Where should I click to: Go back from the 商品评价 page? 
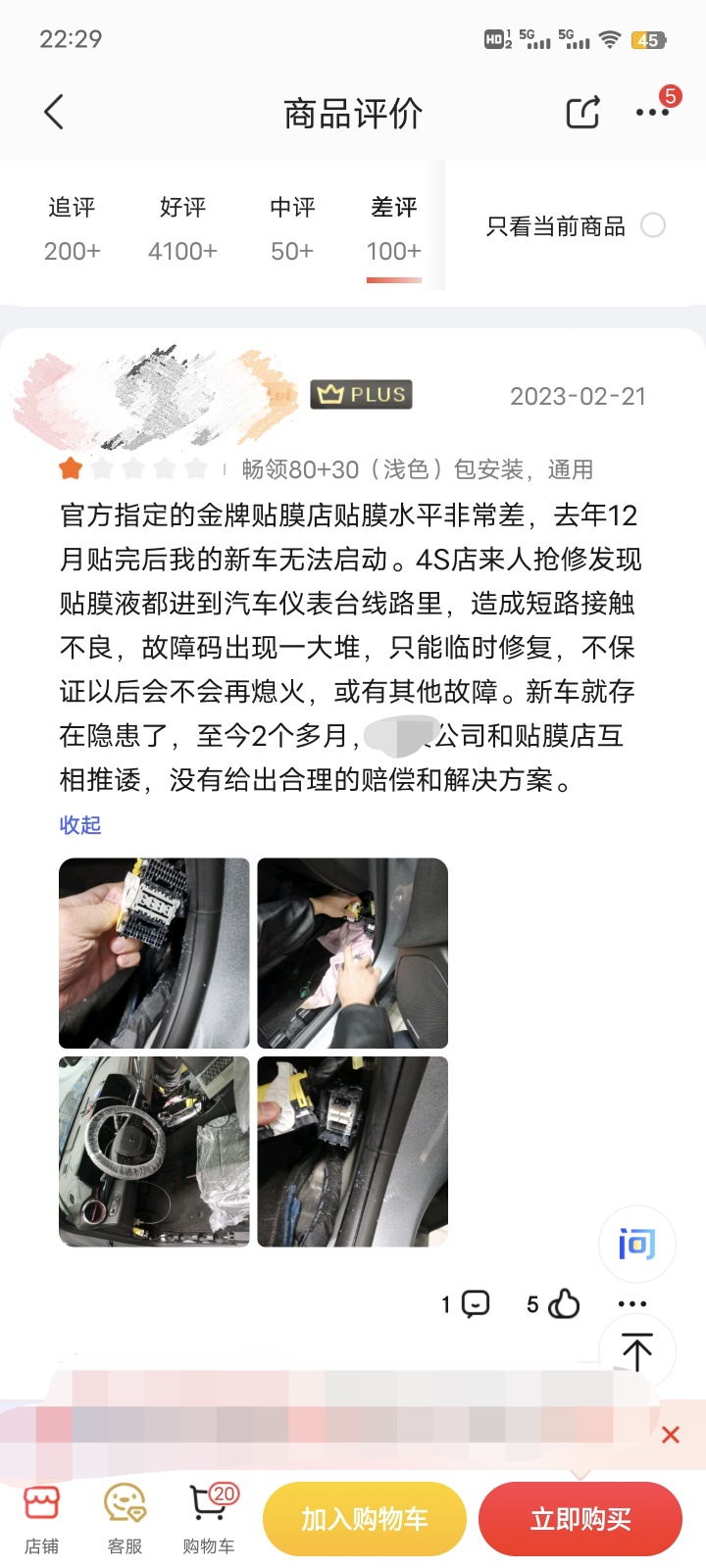(55, 113)
